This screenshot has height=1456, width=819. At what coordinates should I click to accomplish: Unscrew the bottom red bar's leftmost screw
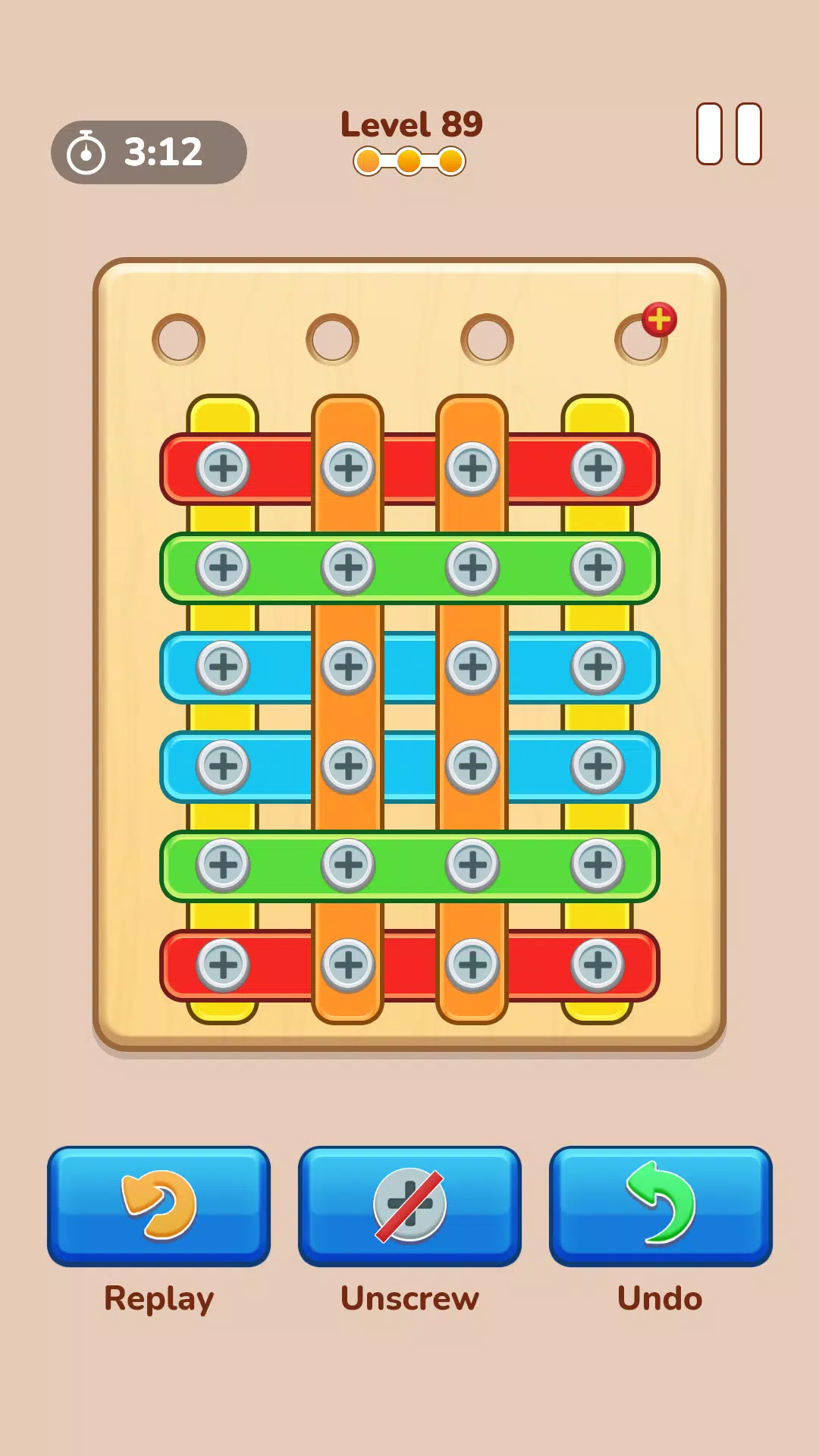point(223,965)
